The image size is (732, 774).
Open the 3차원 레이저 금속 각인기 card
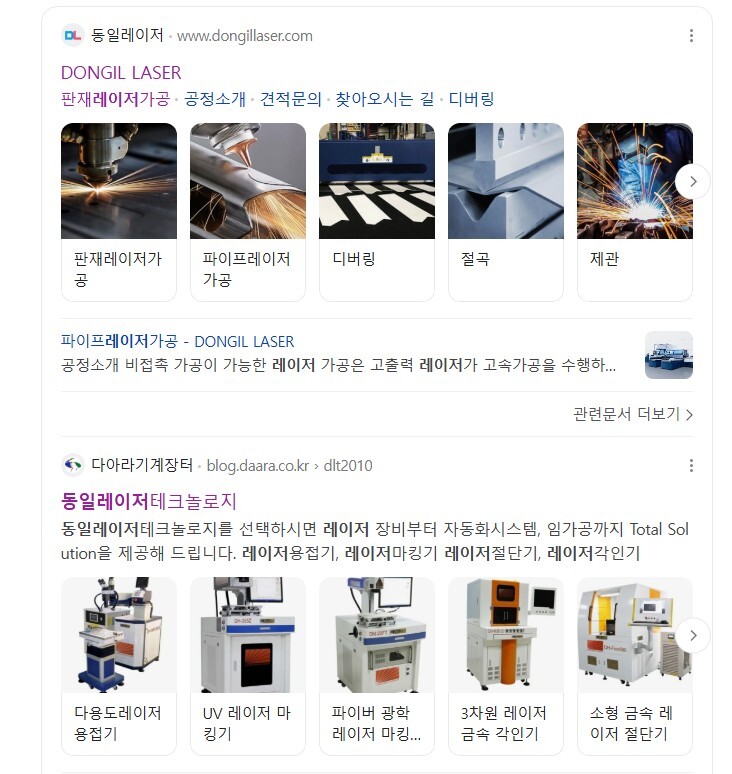506,665
